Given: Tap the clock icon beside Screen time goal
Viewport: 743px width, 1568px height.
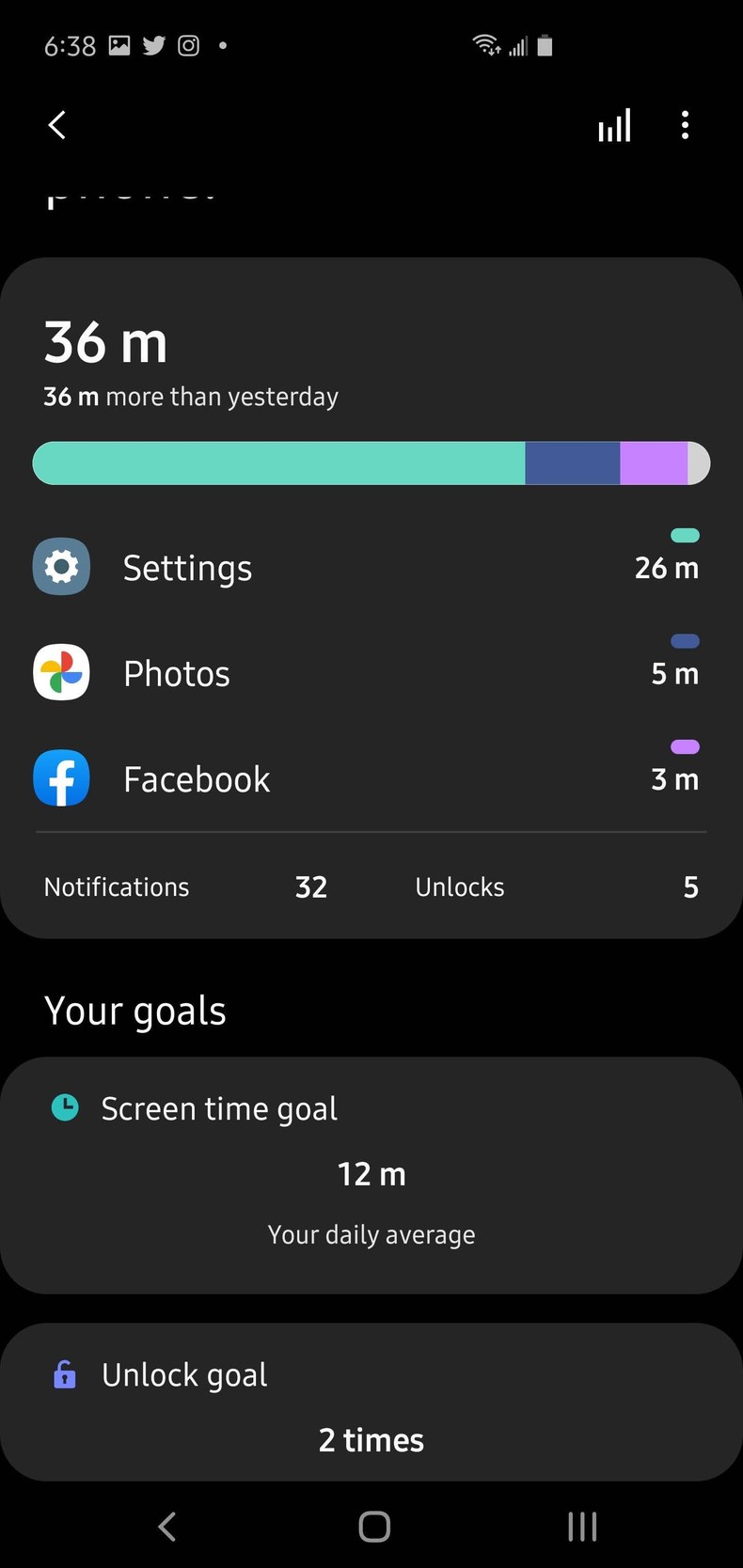Looking at the screenshot, I should coord(64,1107).
